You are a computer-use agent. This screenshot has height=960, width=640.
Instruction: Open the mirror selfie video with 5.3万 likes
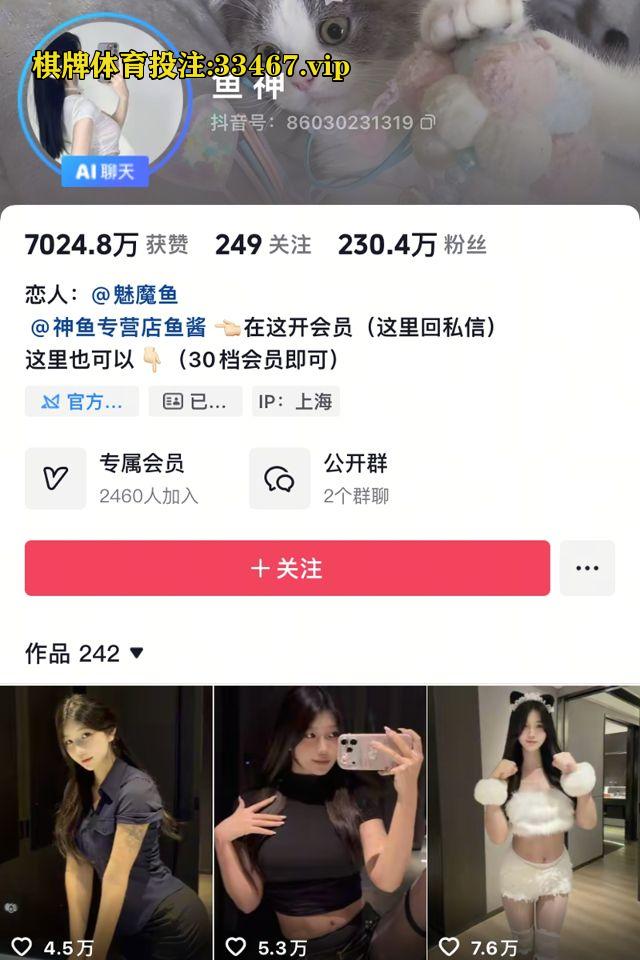(320, 820)
